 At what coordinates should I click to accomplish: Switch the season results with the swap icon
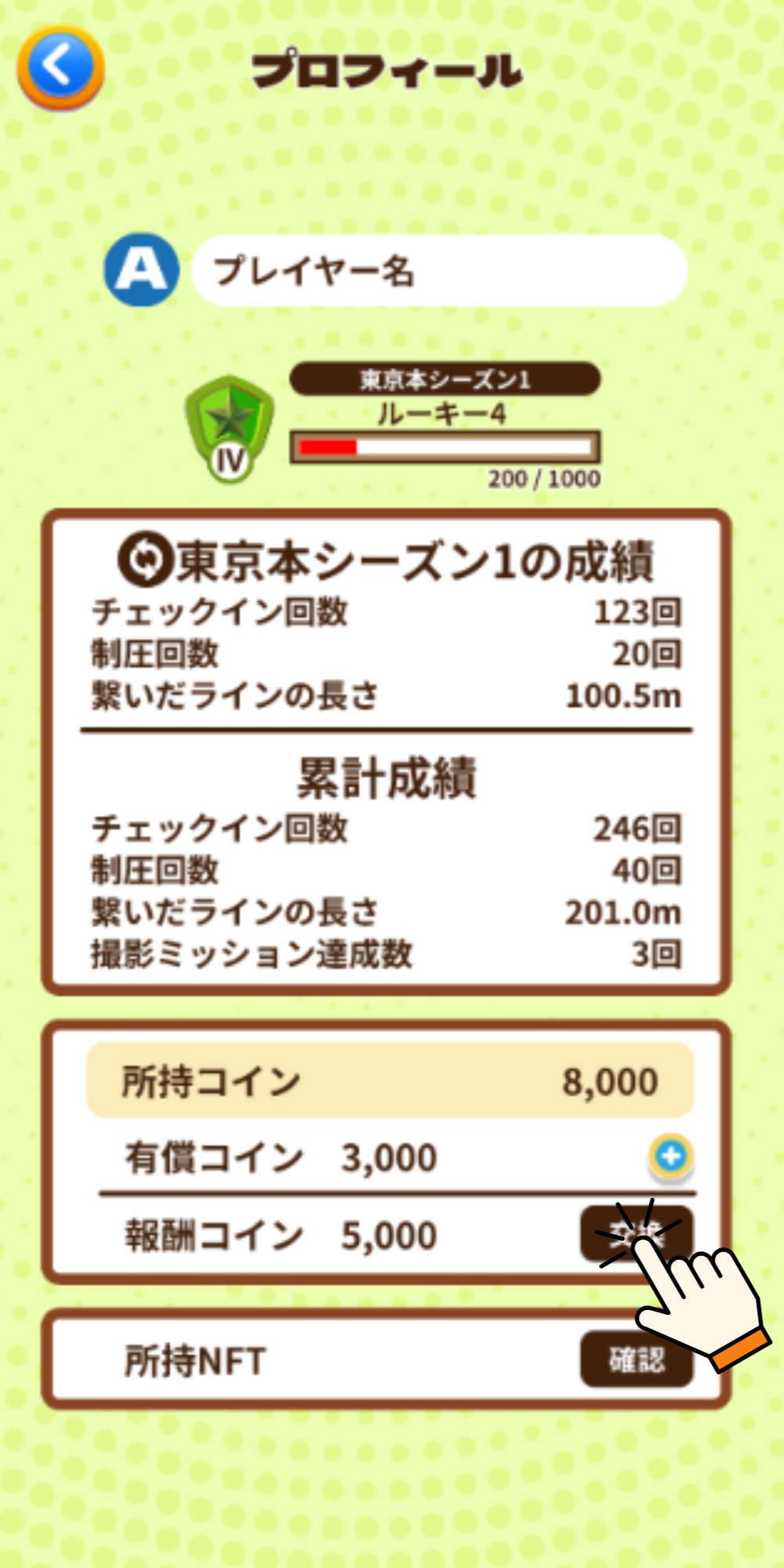144,560
